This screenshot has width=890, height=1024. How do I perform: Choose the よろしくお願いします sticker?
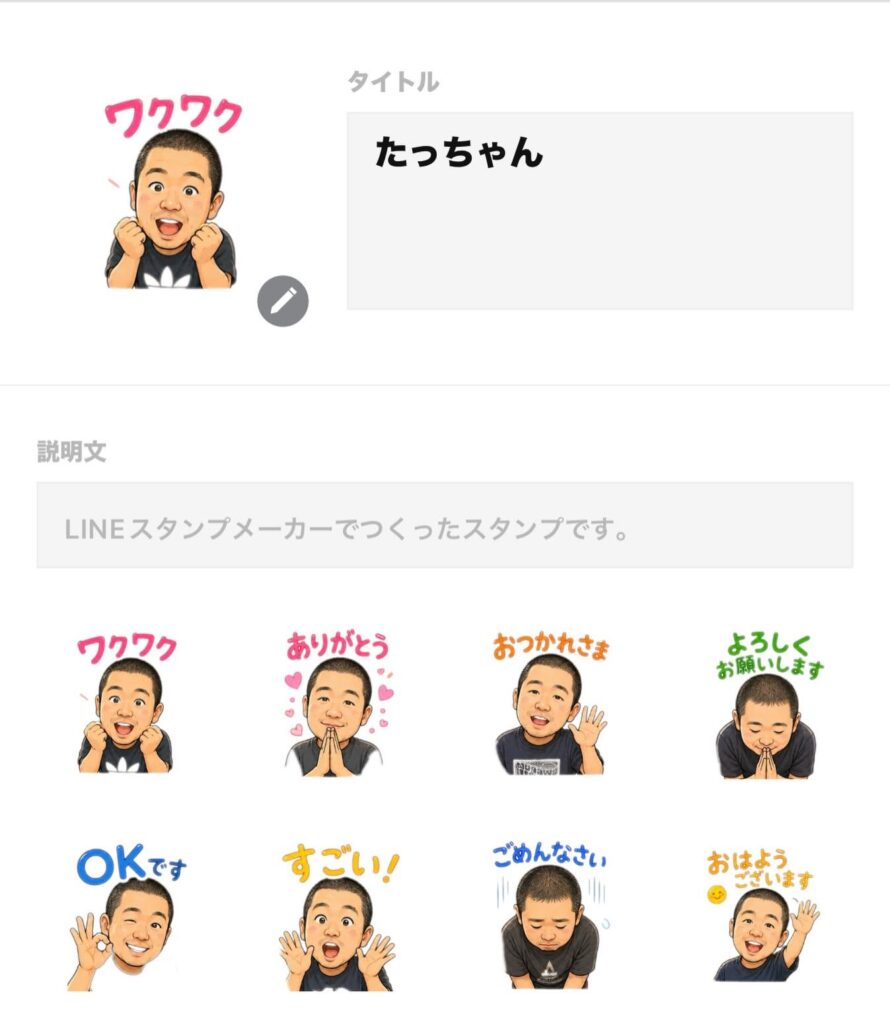coord(767,705)
